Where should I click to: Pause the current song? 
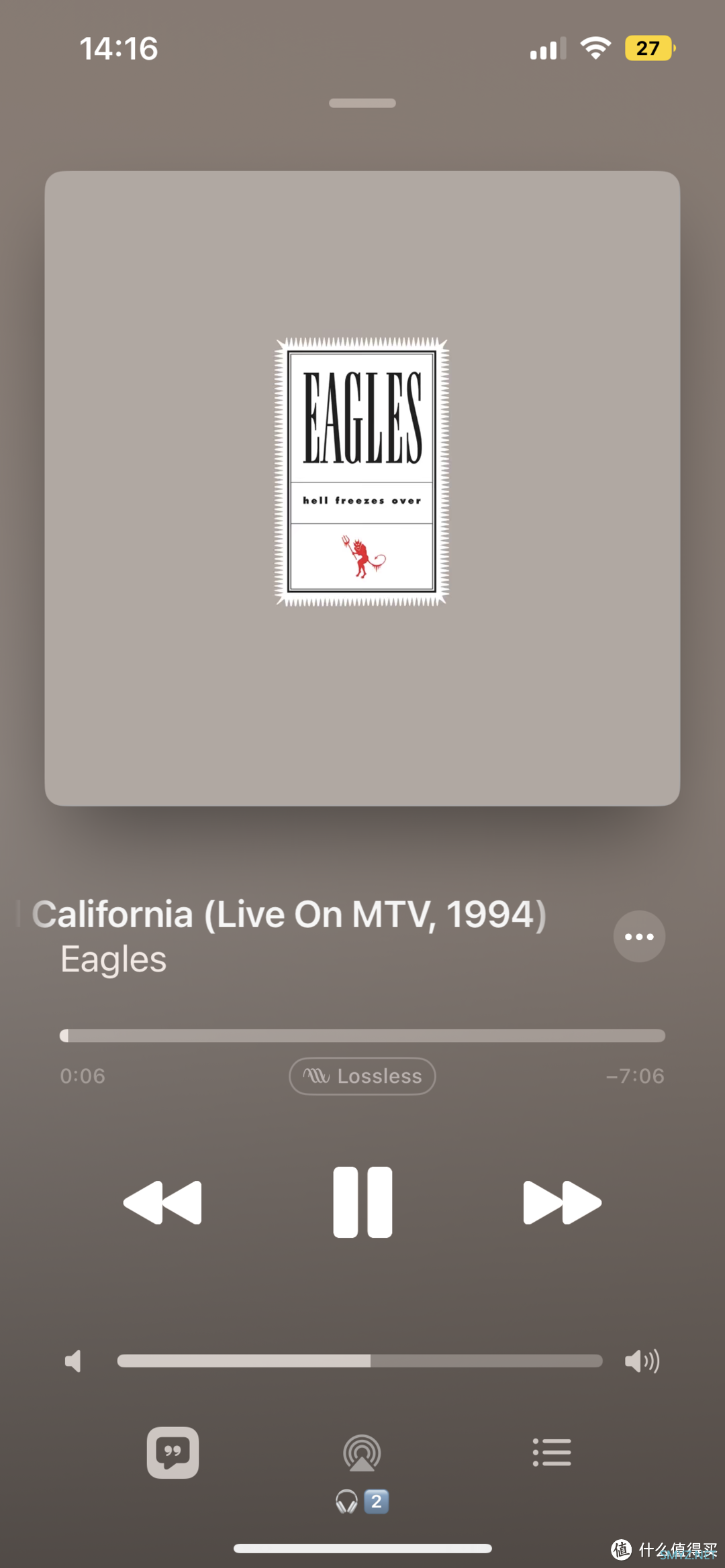pos(362,1202)
